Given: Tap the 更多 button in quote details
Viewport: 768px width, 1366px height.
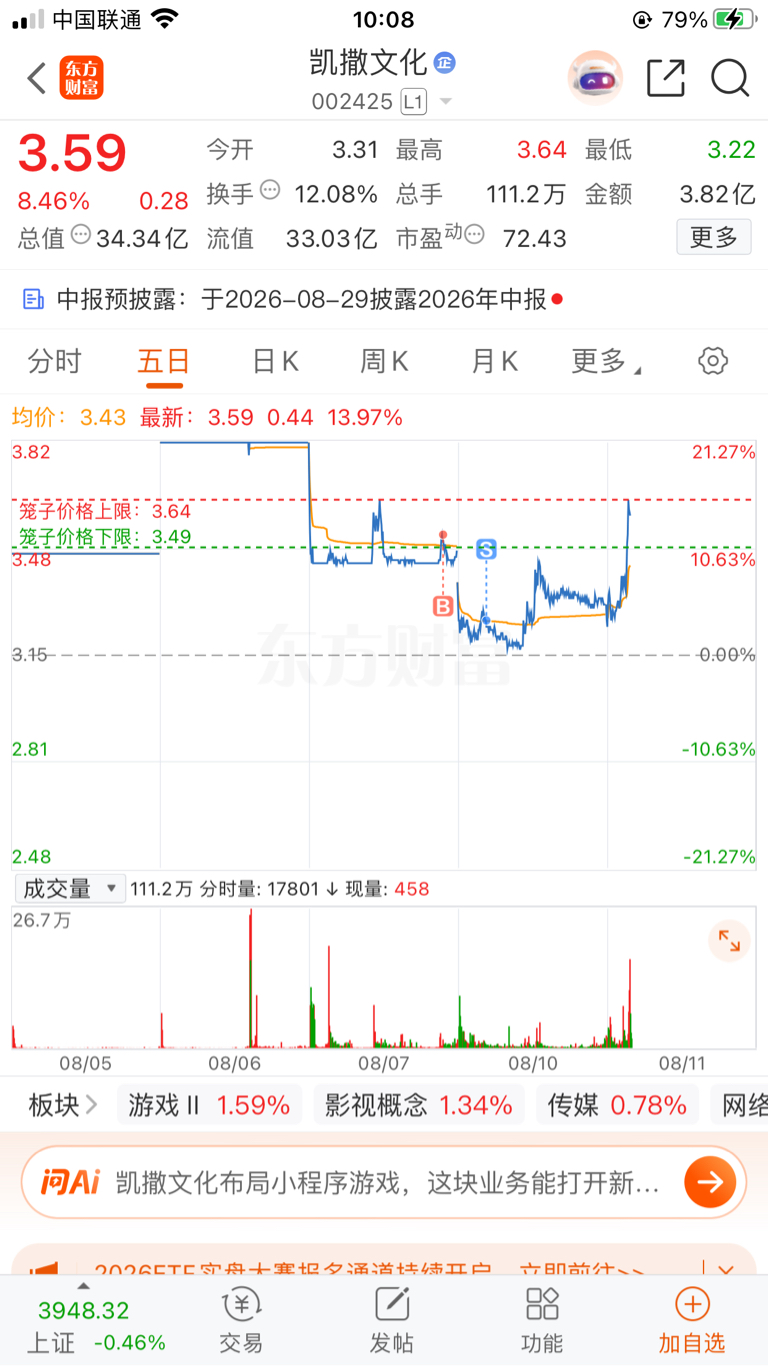Looking at the screenshot, I should click(714, 237).
